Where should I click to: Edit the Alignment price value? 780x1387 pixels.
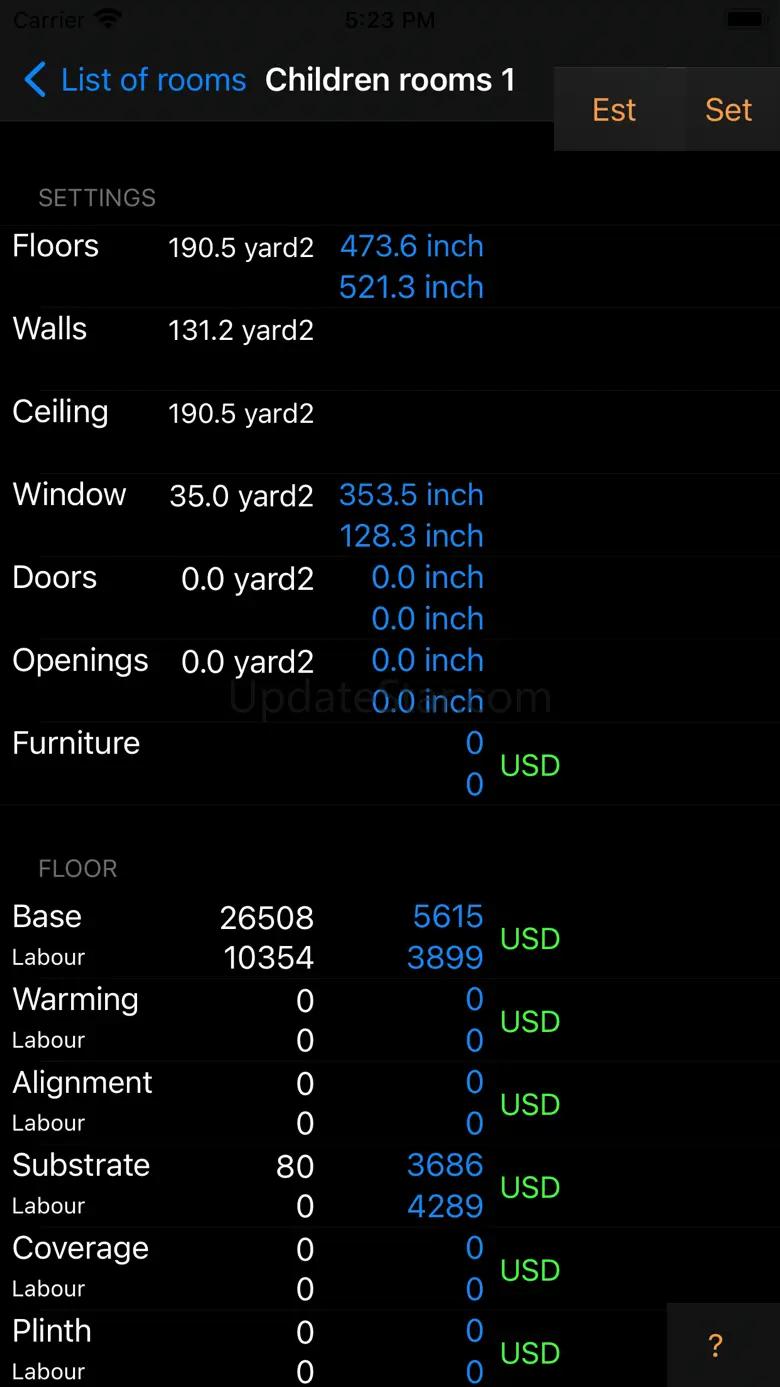click(x=474, y=1082)
